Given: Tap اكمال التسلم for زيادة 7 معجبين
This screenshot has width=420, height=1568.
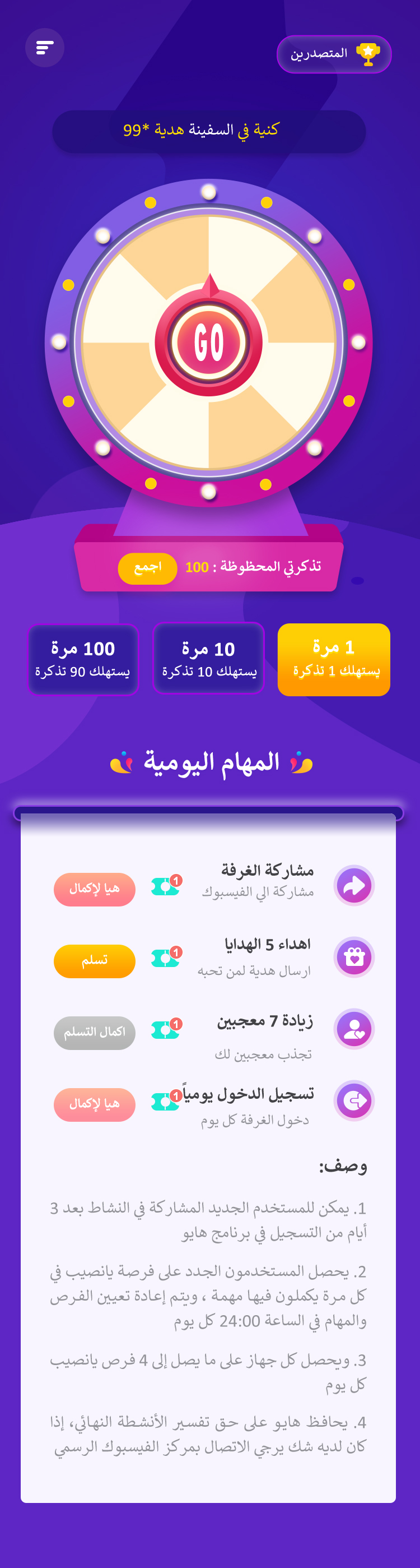Looking at the screenshot, I should tap(94, 1033).
